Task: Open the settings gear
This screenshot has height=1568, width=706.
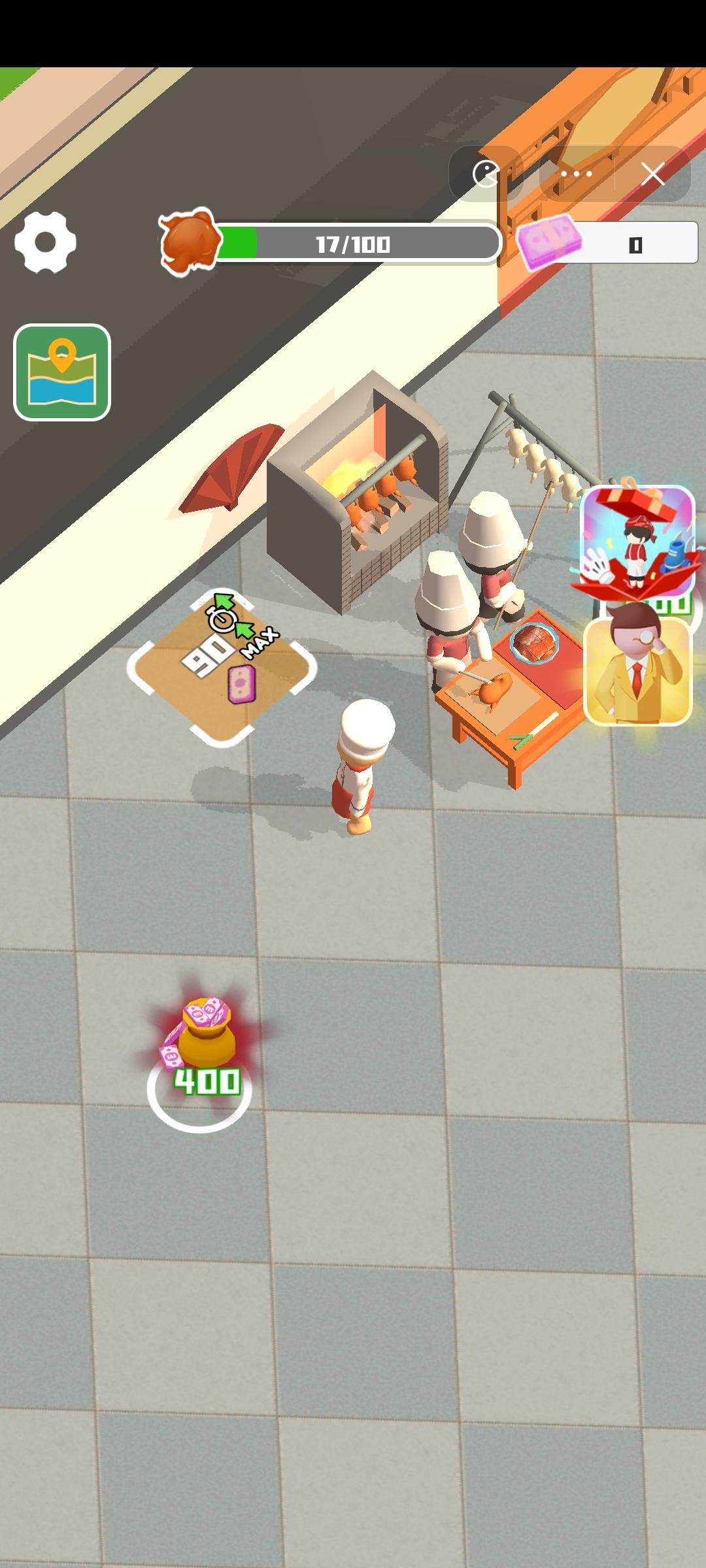Action: pyautogui.click(x=45, y=242)
